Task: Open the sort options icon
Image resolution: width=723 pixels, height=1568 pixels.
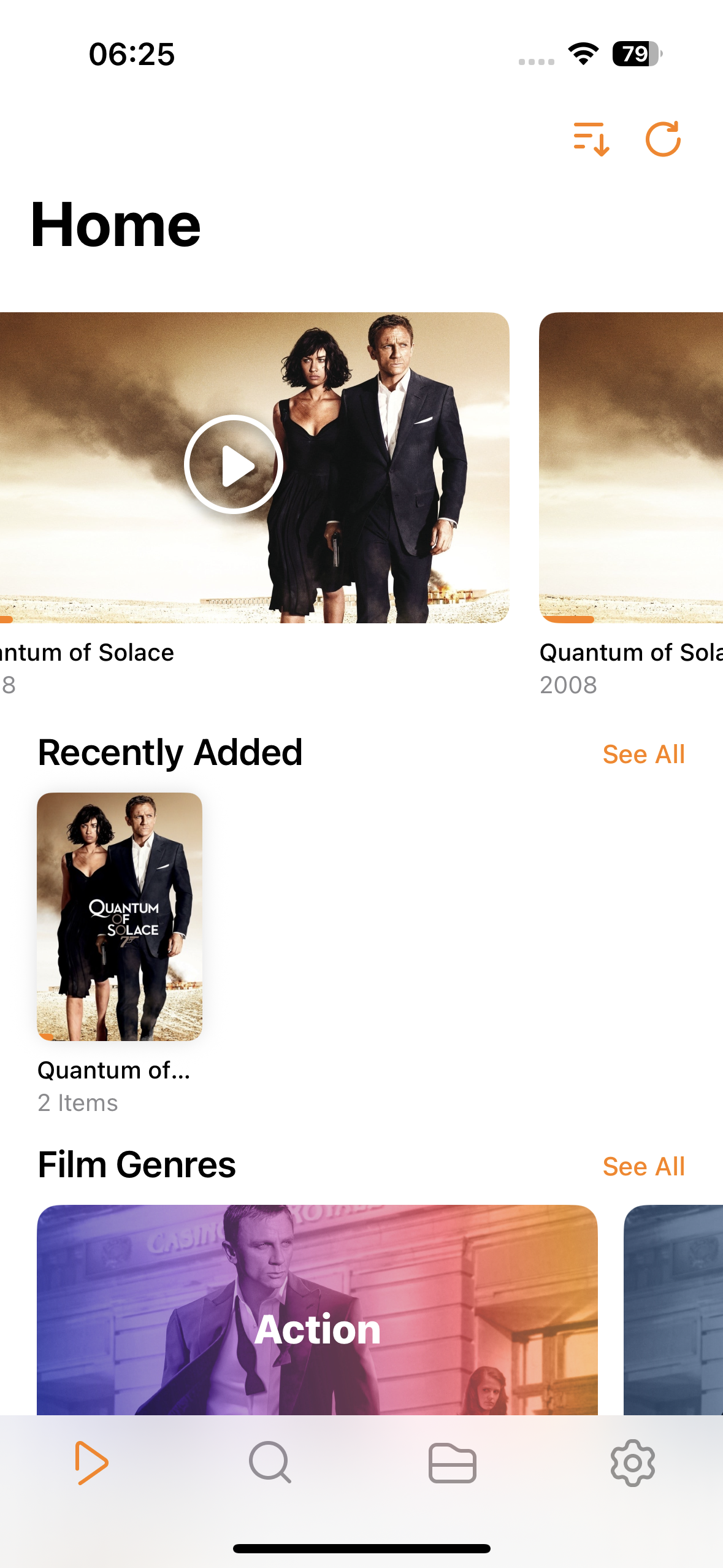Action: coord(591,139)
